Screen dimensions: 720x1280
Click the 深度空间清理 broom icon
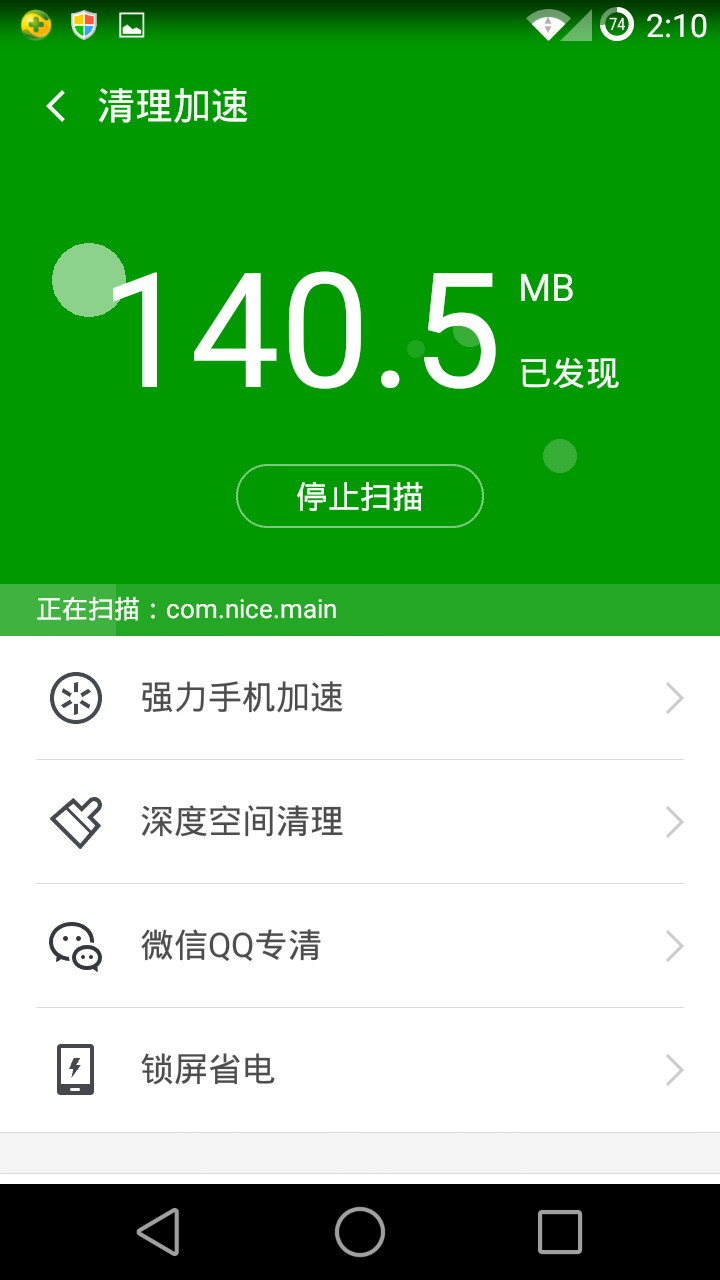click(76, 821)
